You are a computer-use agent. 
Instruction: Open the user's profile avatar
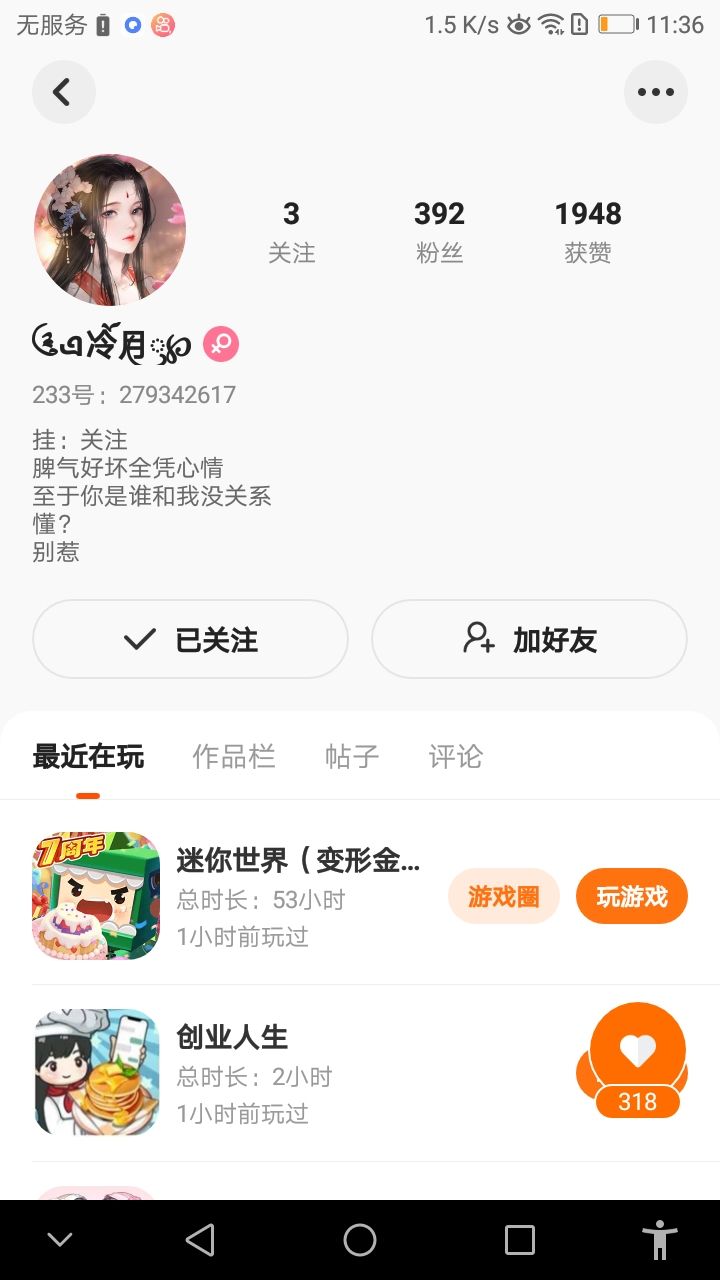(110, 230)
